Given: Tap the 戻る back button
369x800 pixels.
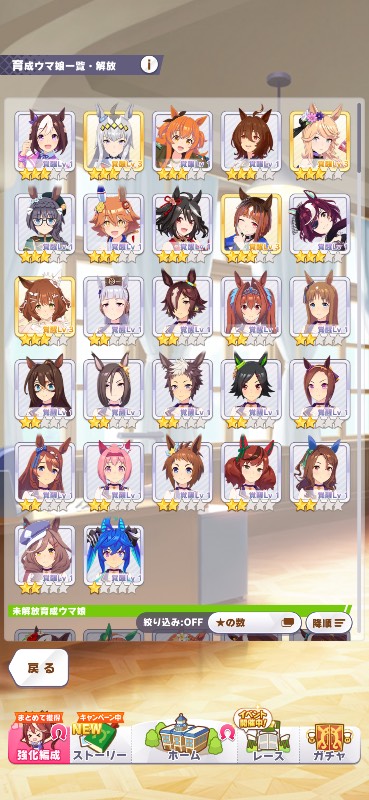Looking at the screenshot, I should coord(39,668).
